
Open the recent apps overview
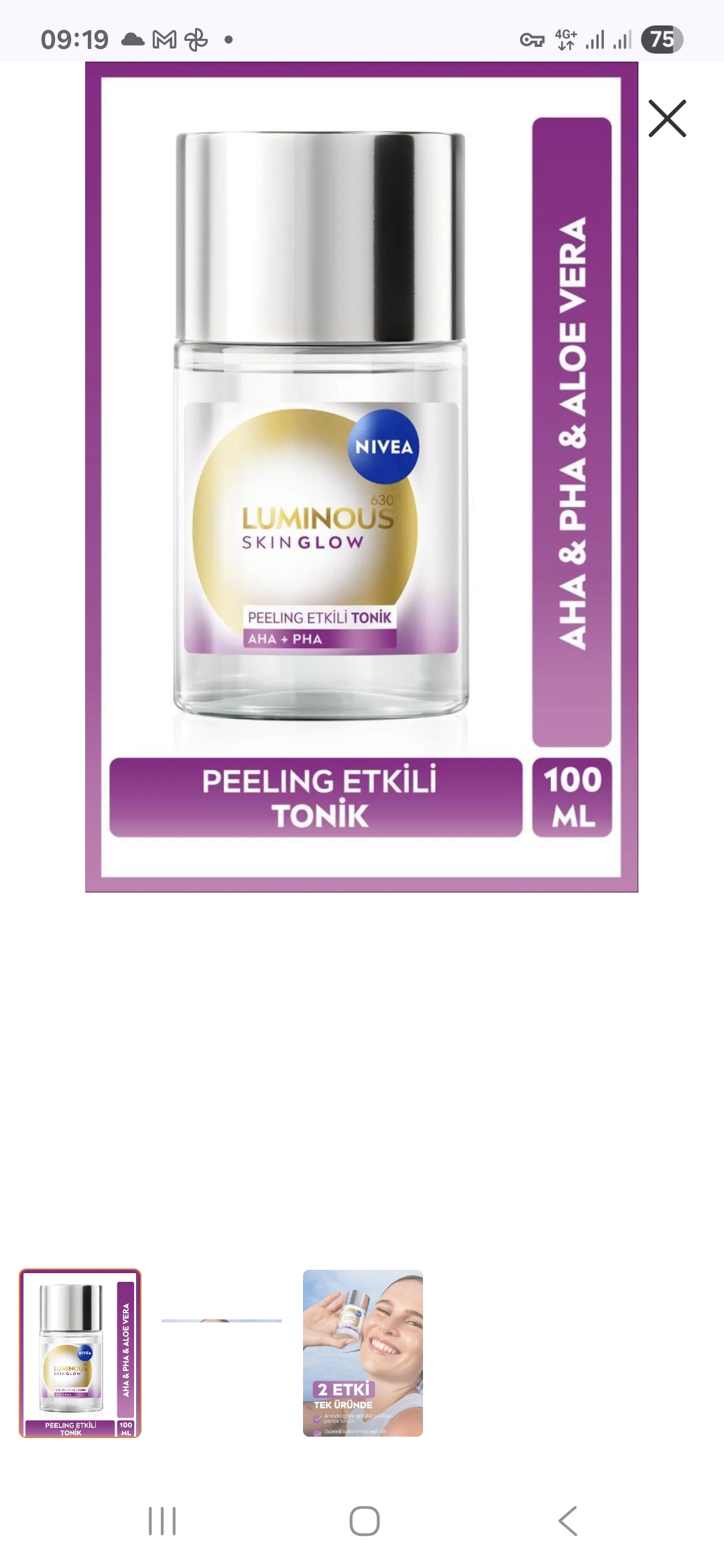[162, 1521]
